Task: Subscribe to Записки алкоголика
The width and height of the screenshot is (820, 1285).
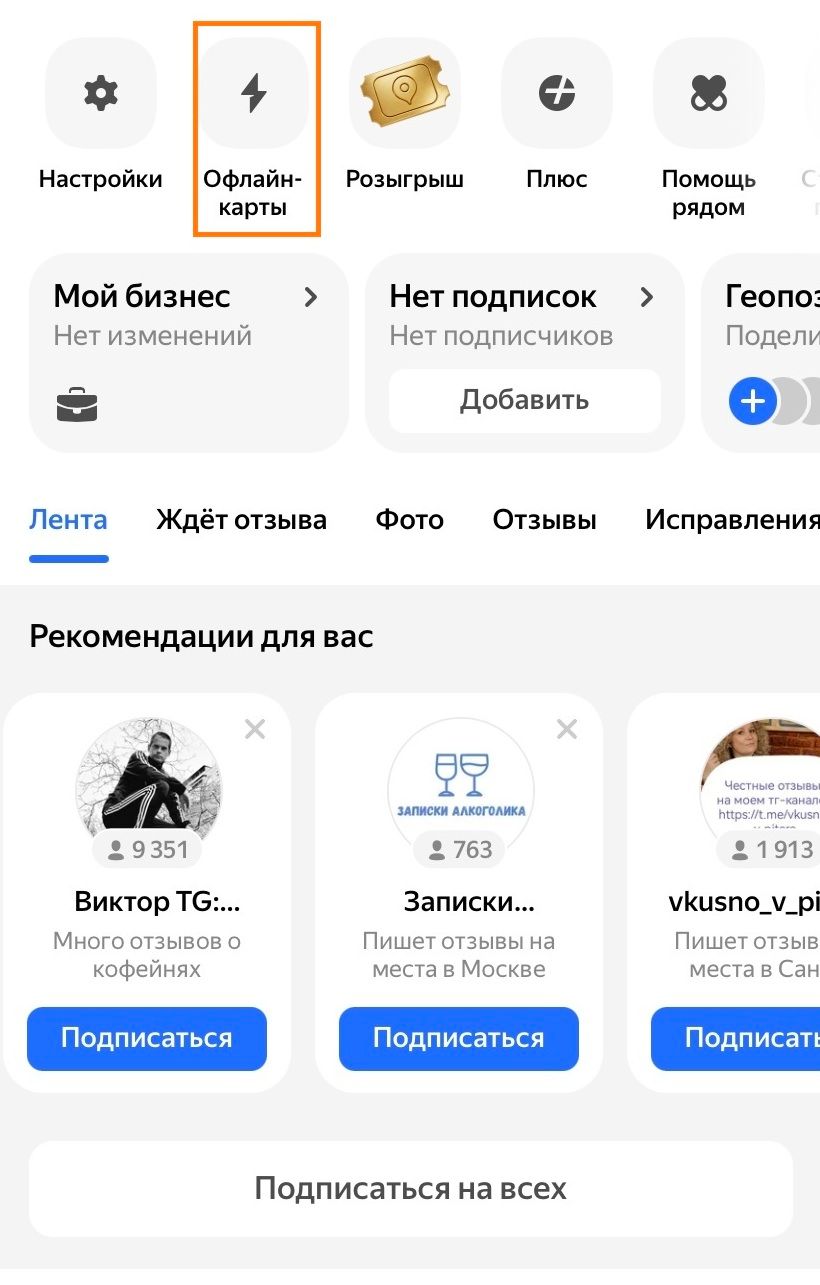Action: (459, 1038)
